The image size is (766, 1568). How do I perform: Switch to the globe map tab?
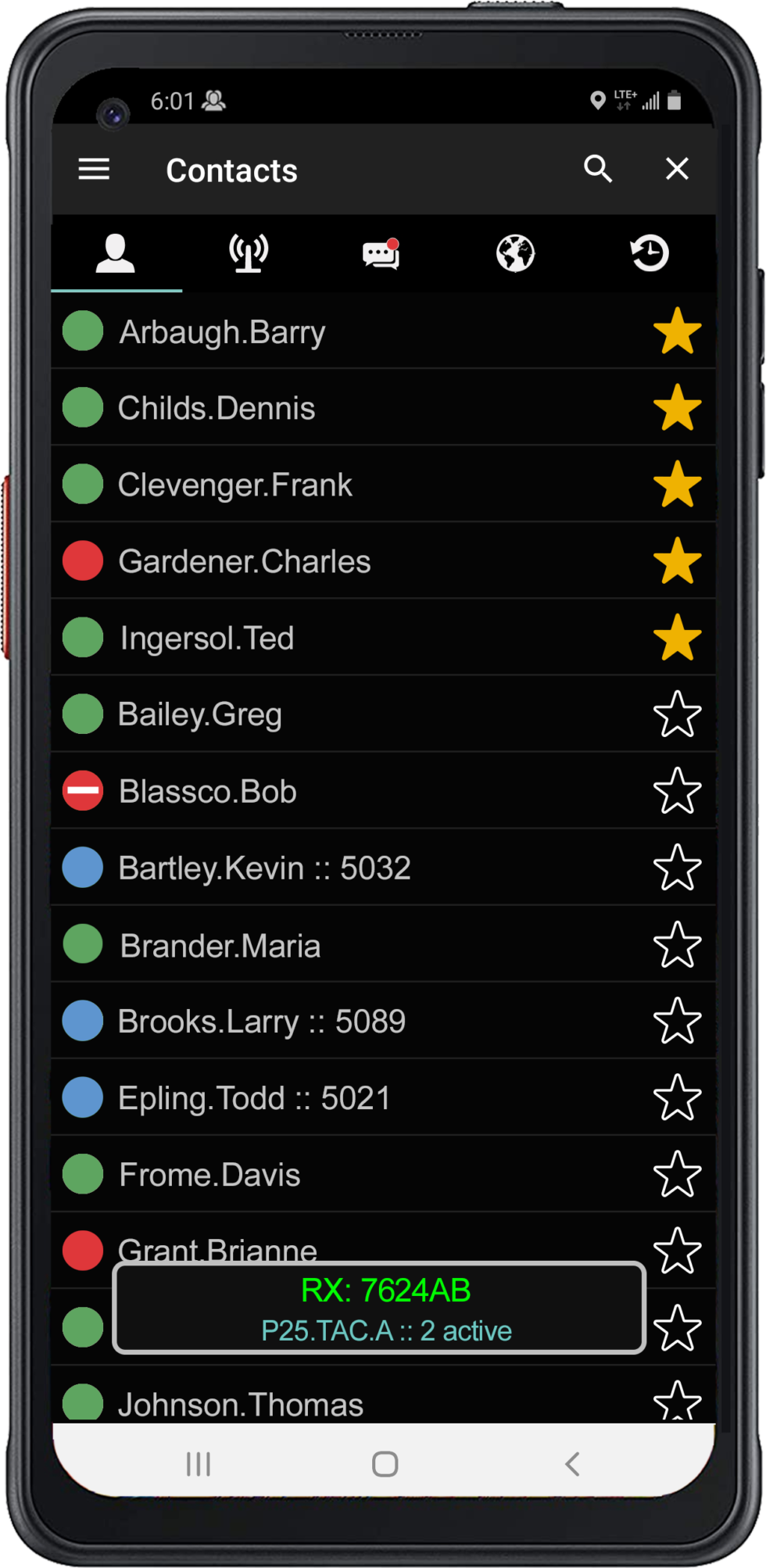point(515,253)
